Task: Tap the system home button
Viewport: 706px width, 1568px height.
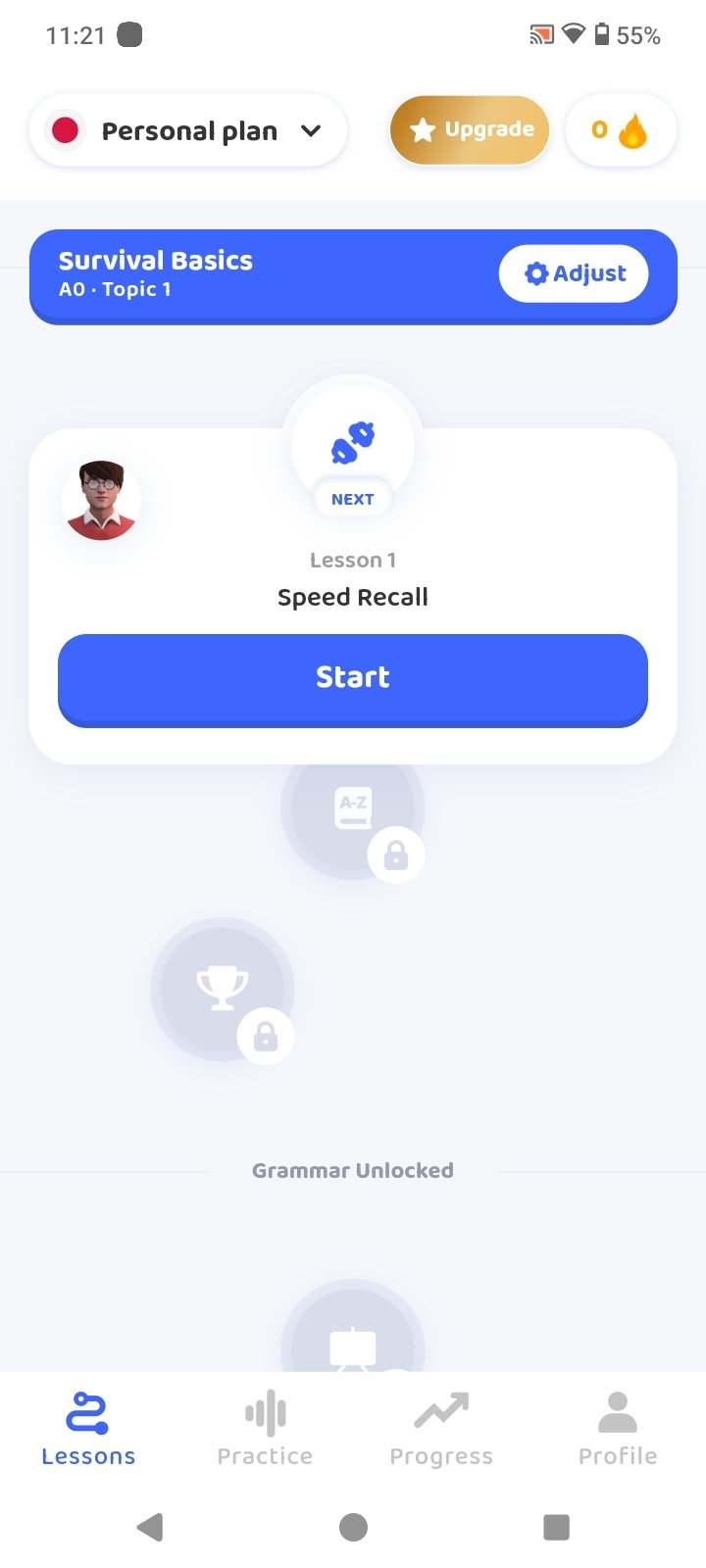Action: [353, 1527]
